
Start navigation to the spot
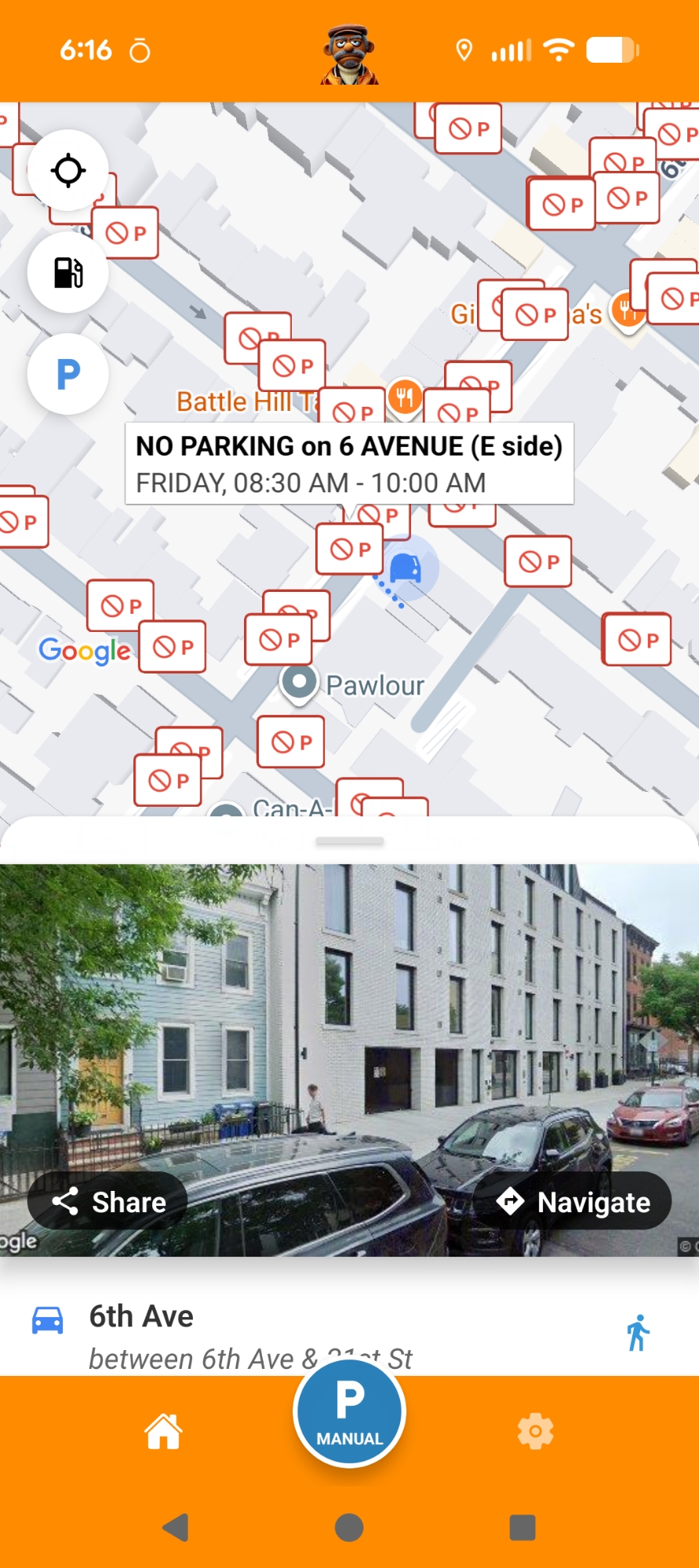(x=573, y=1201)
